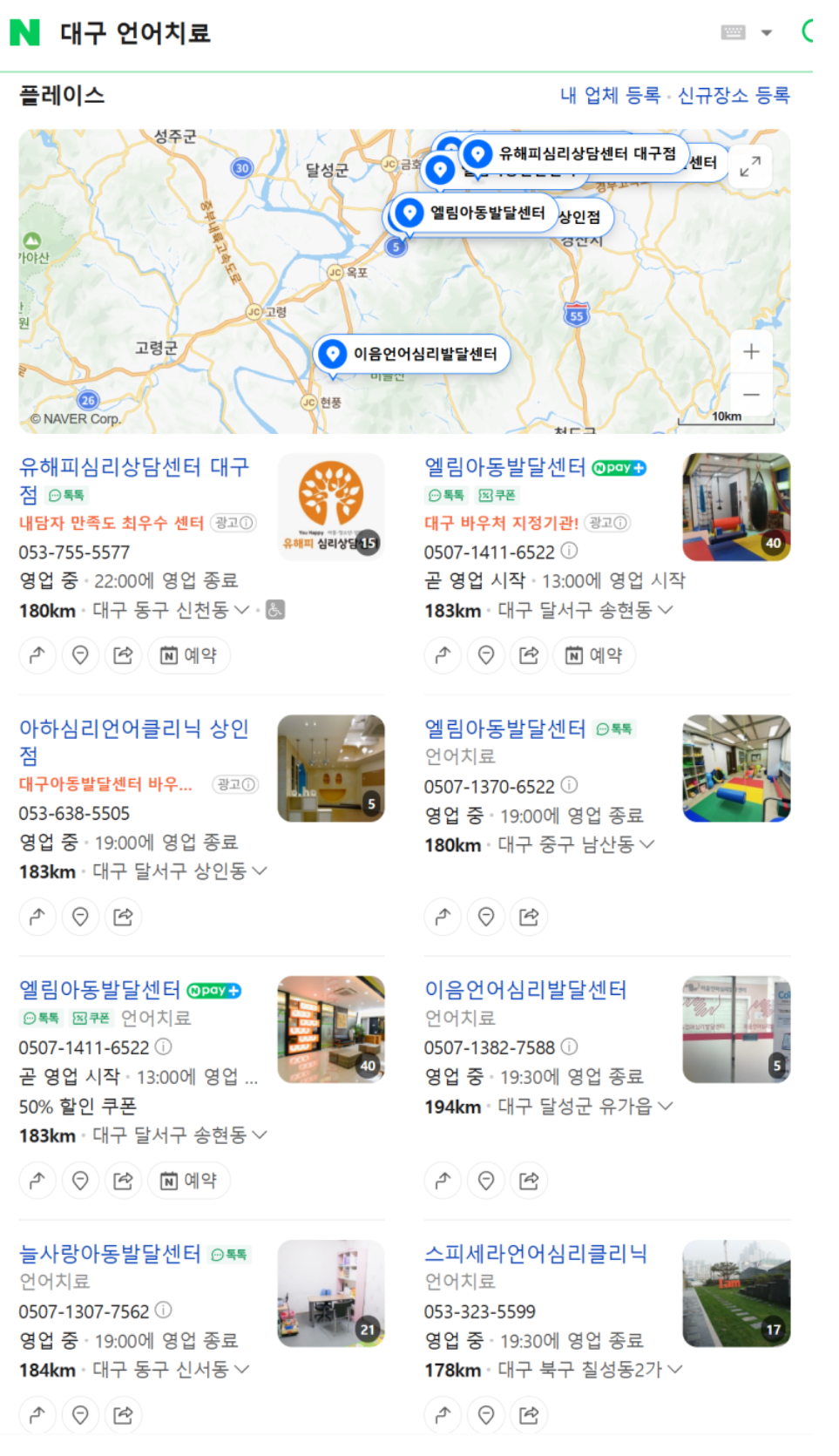
Task: Open the 내 업체 등록 link
Action: coord(610,95)
